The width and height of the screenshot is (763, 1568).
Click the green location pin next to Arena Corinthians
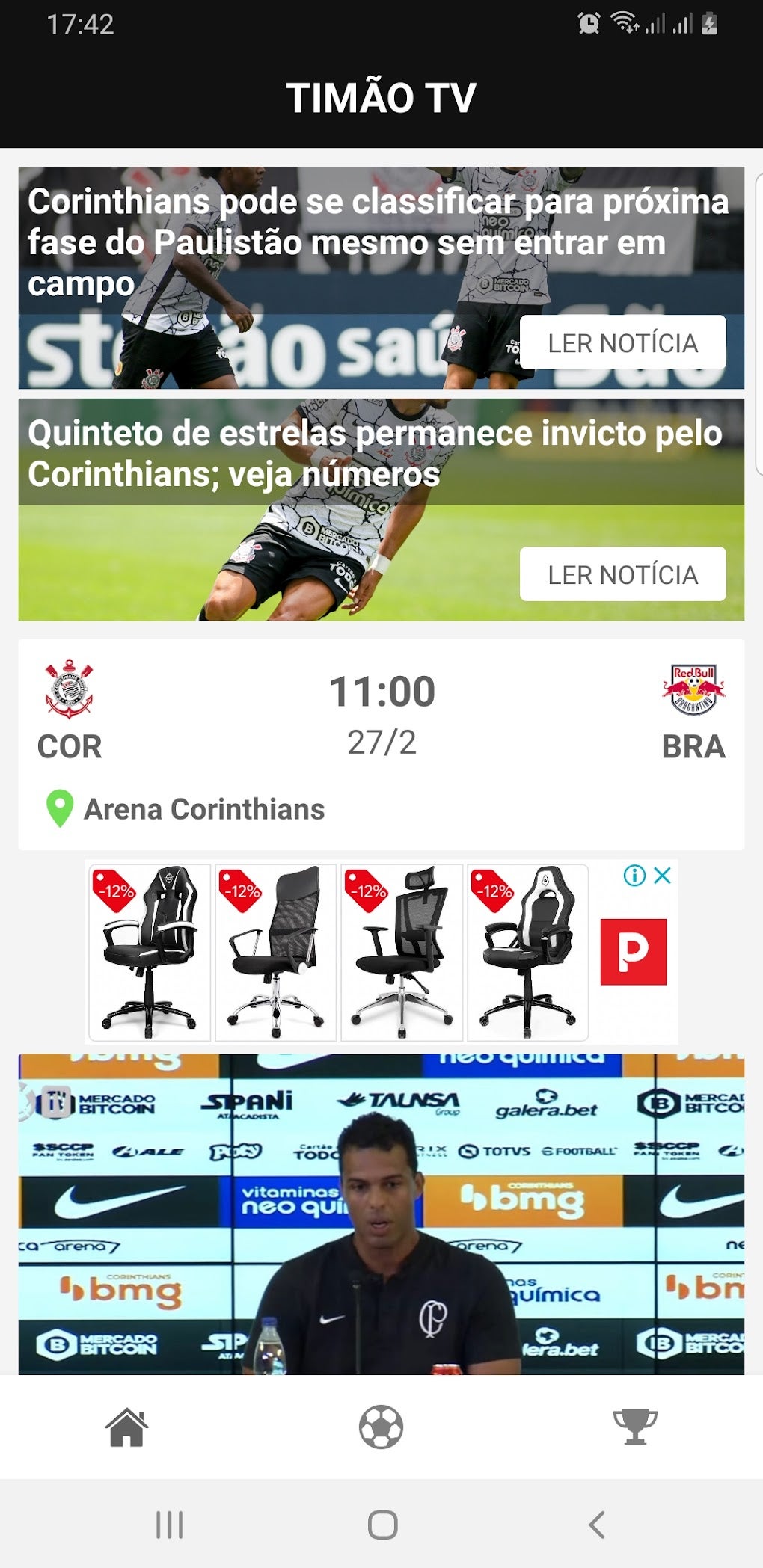tap(58, 809)
